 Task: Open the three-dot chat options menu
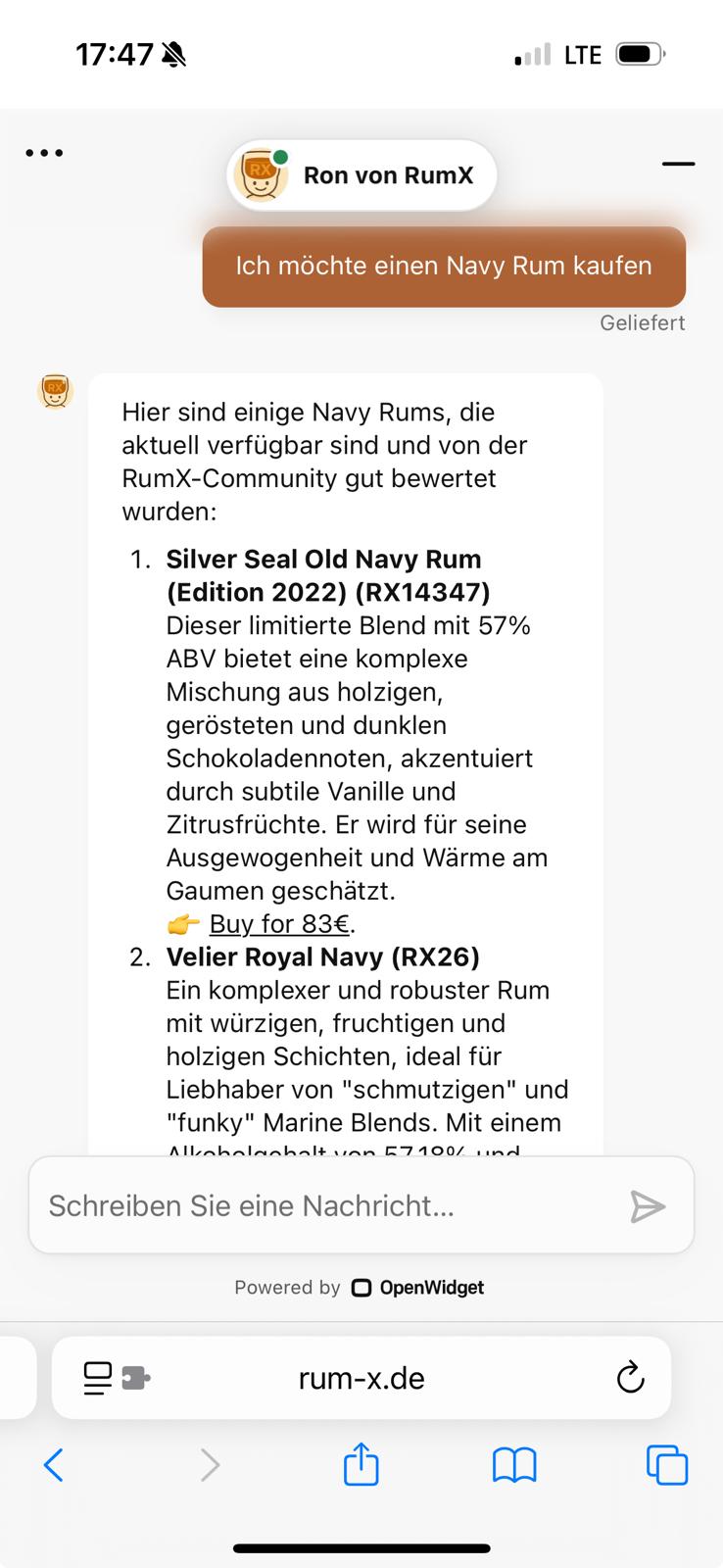[44, 153]
